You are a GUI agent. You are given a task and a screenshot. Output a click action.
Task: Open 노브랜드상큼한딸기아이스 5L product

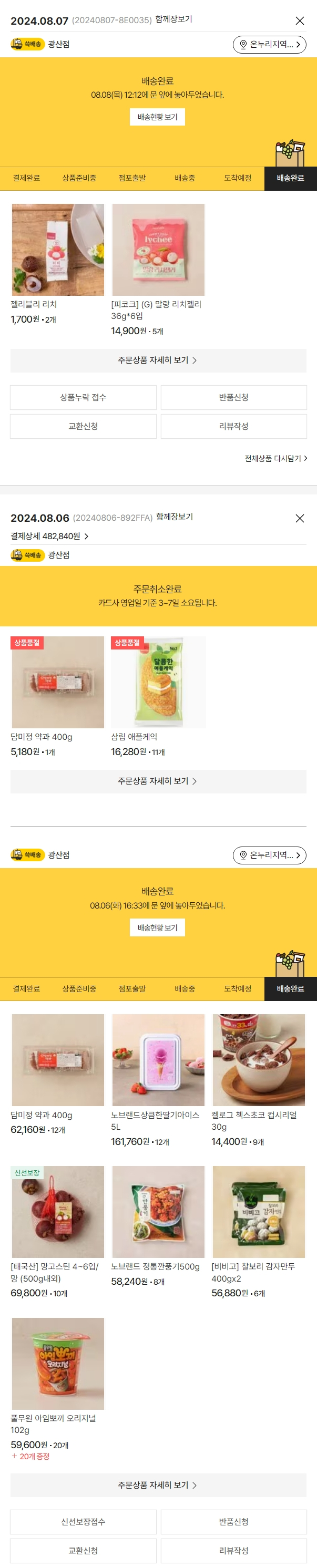(158, 1060)
